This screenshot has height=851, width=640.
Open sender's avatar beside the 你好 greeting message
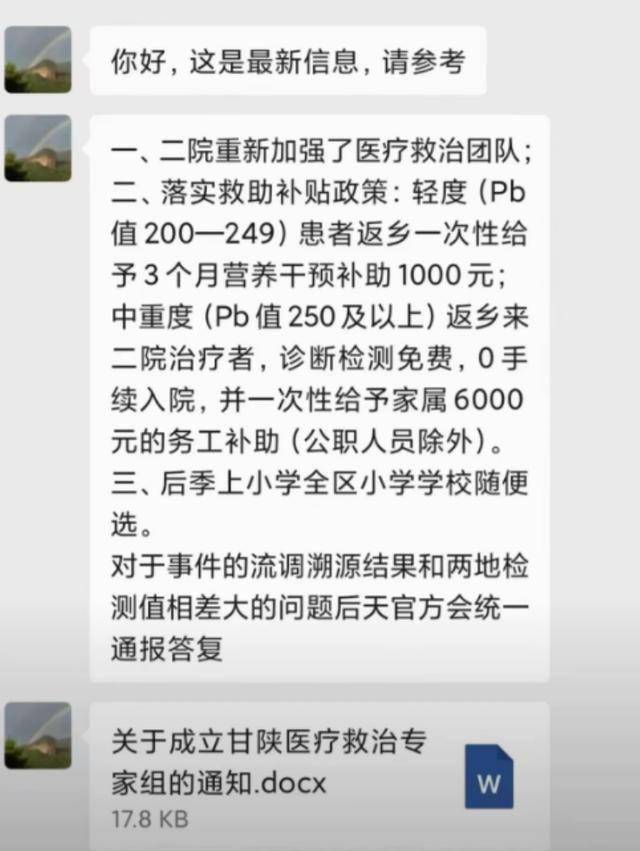(37, 60)
